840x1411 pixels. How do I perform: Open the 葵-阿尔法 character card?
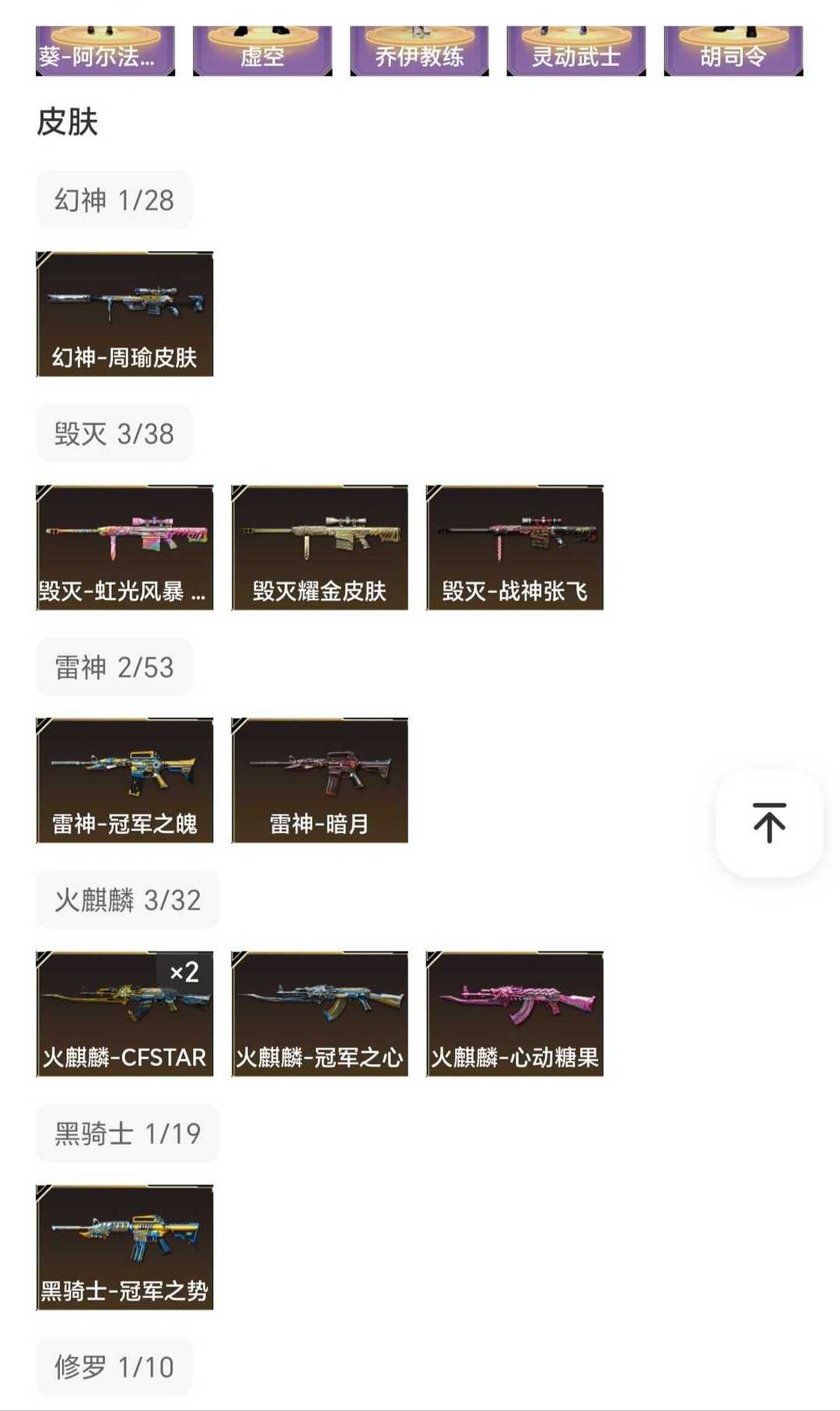click(105, 51)
